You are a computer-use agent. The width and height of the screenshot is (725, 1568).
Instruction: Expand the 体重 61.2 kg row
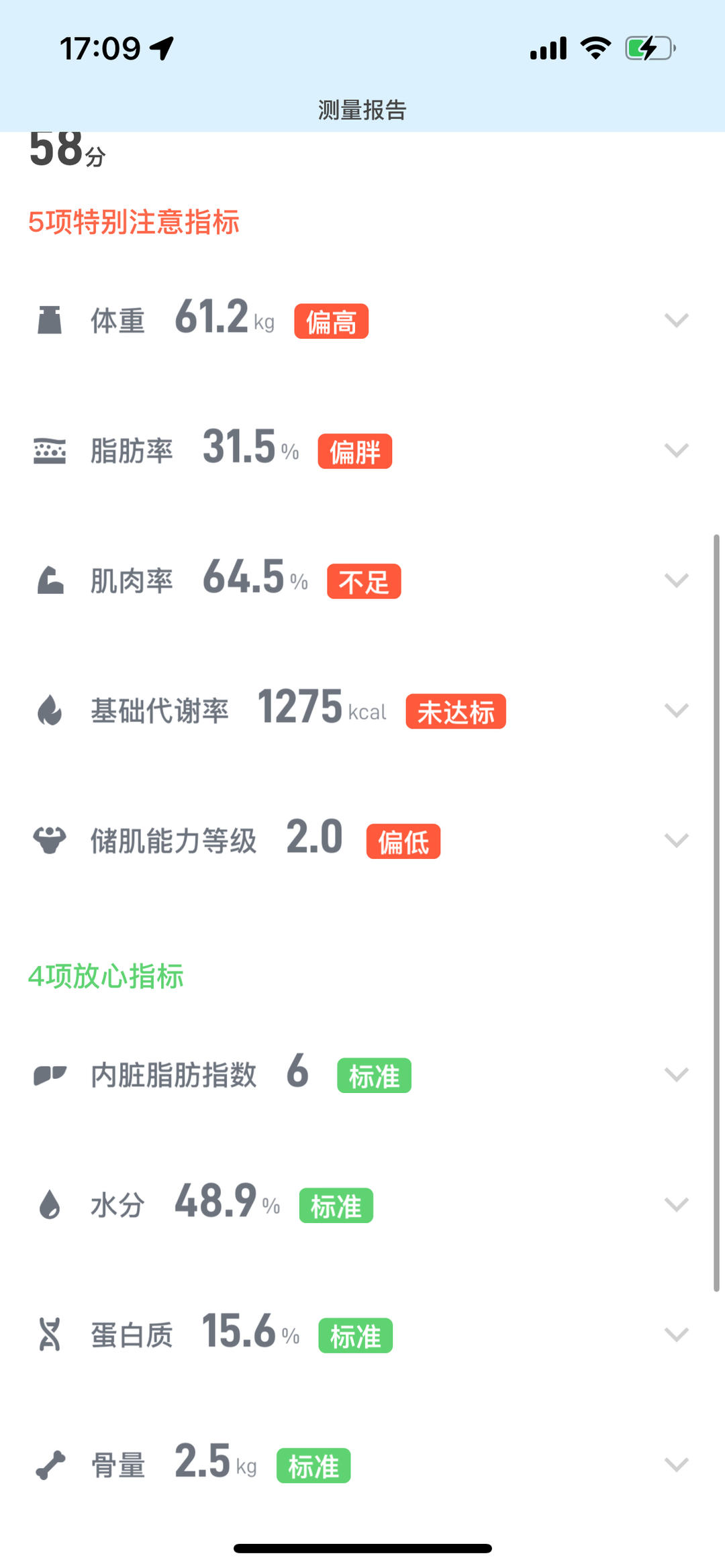pyautogui.click(x=676, y=320)
